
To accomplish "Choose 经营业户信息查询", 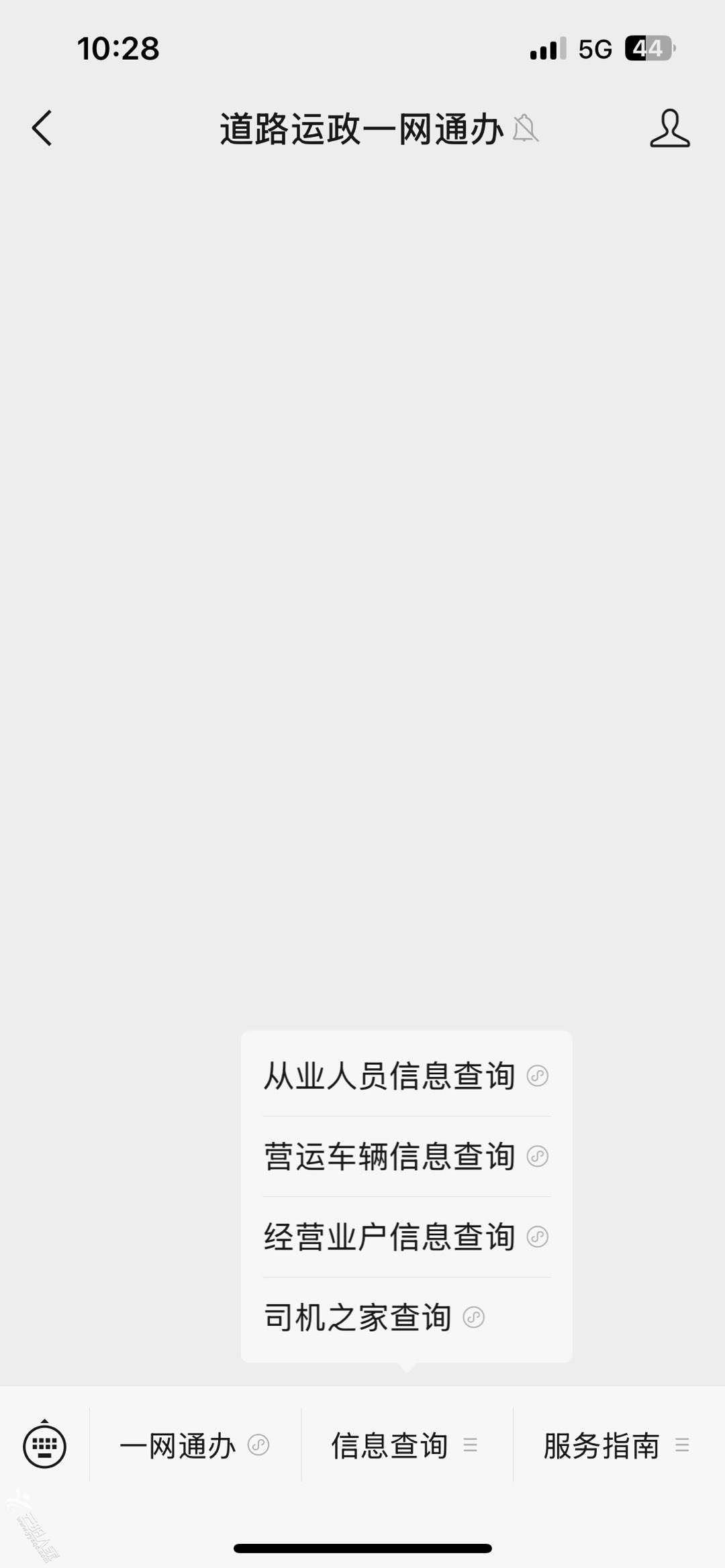I will pos(405,1237).
